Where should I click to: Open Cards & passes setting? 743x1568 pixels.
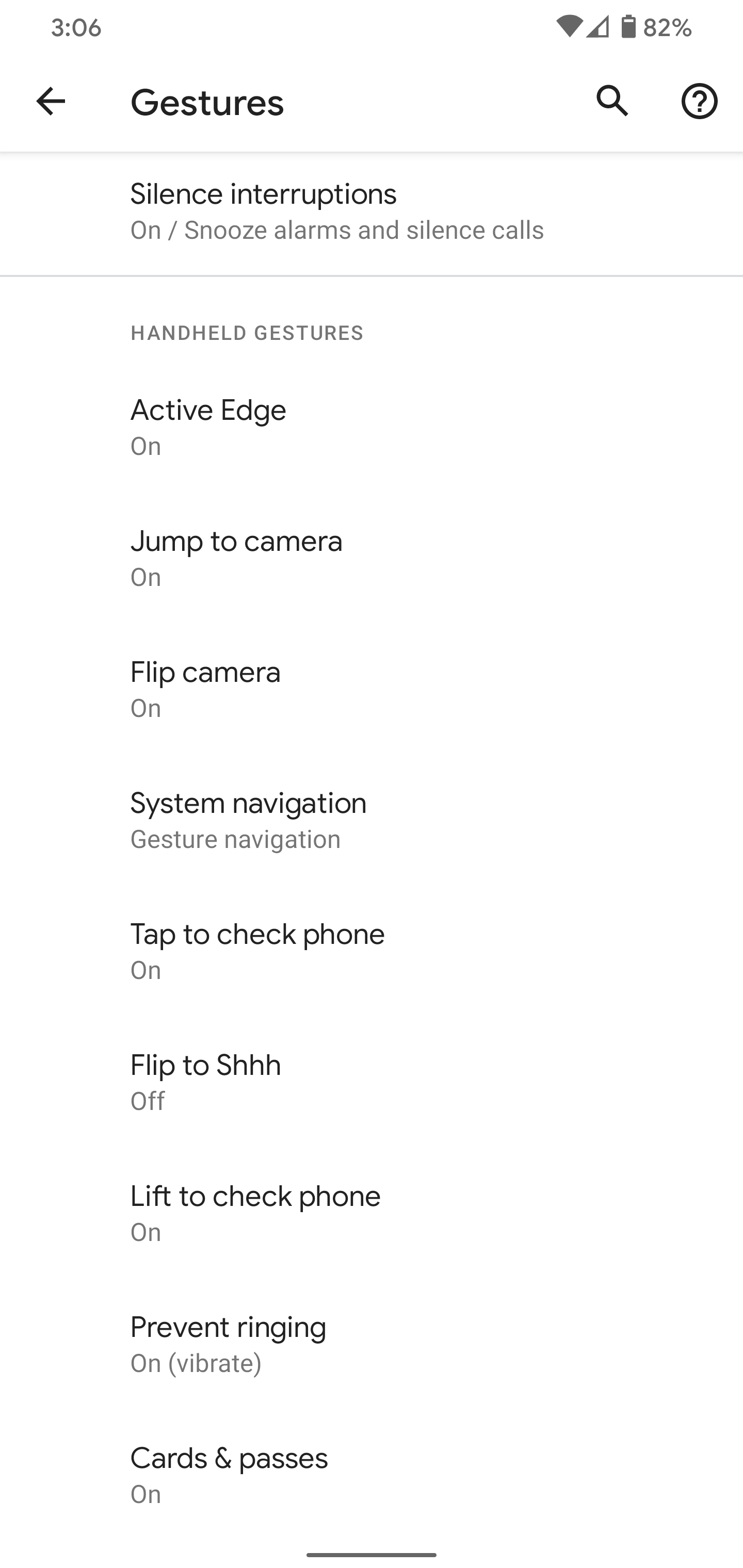click(x=372, y=1474)
